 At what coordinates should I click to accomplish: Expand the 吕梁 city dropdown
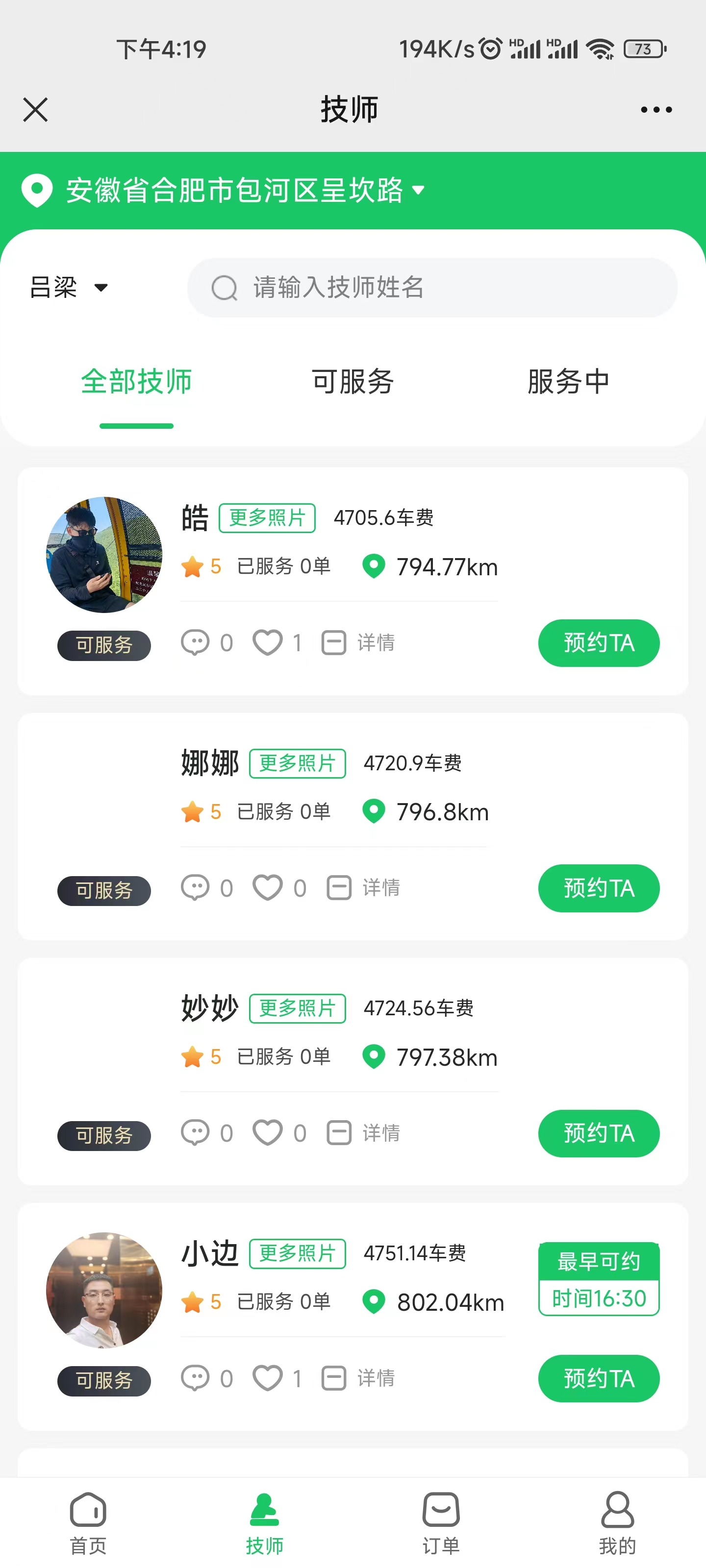point(68,287)
